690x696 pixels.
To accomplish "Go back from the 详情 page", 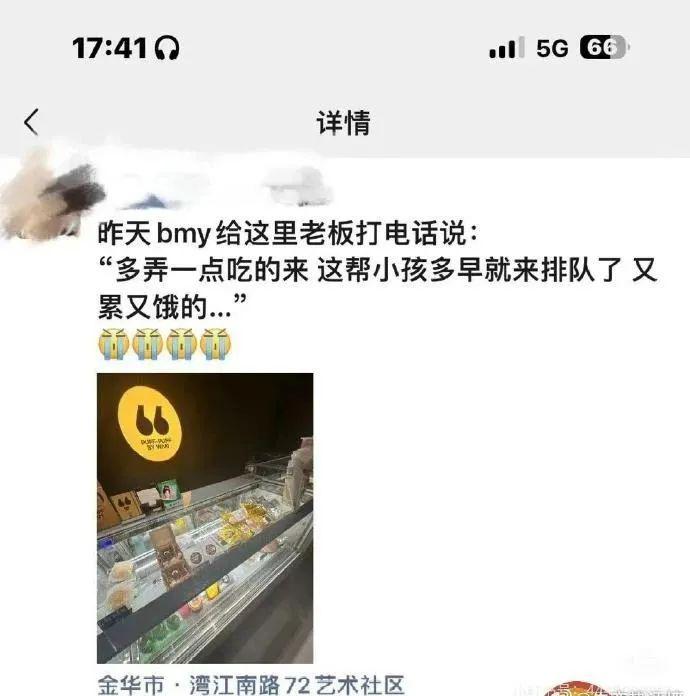I will tap(31, 122).
